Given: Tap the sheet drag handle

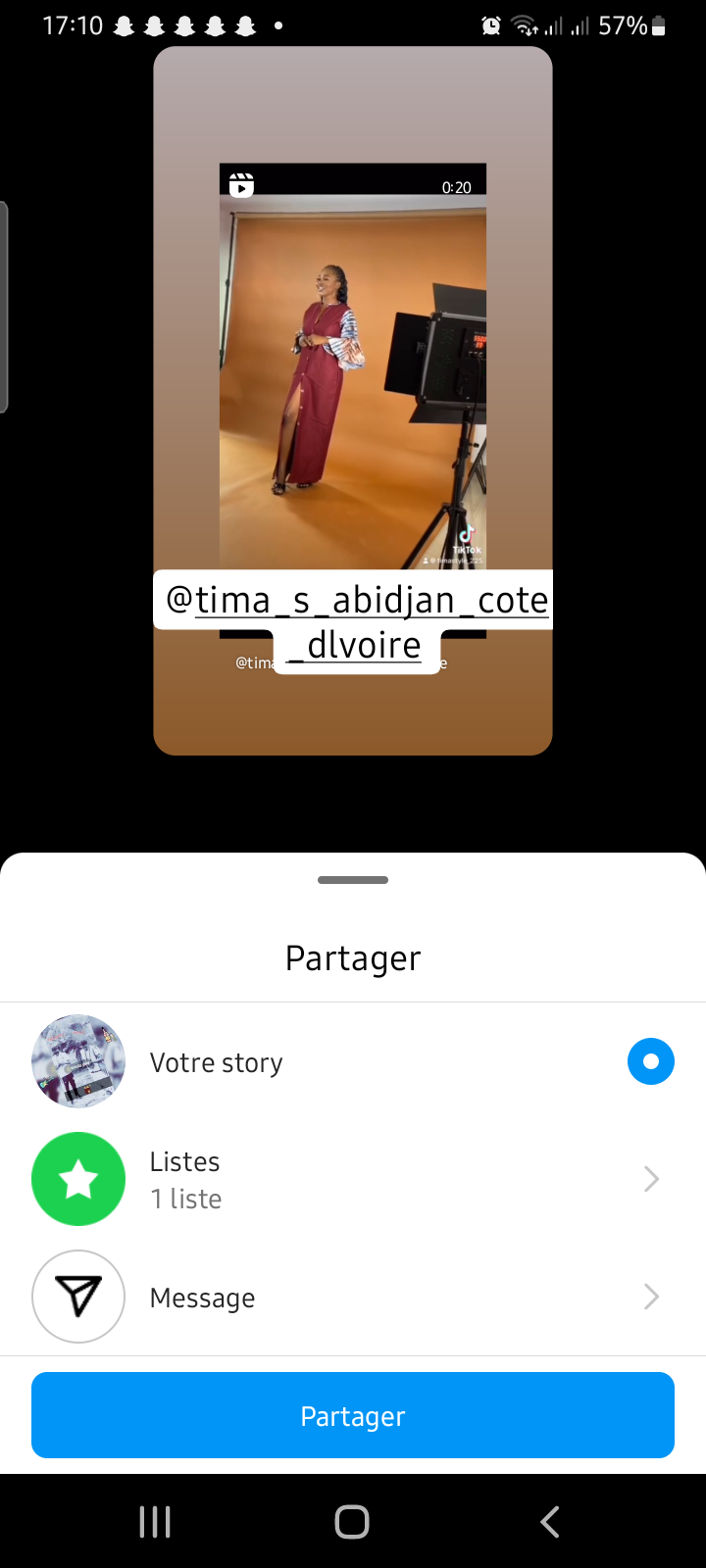Looking at the screenshot, I should (x=353, y=880).
